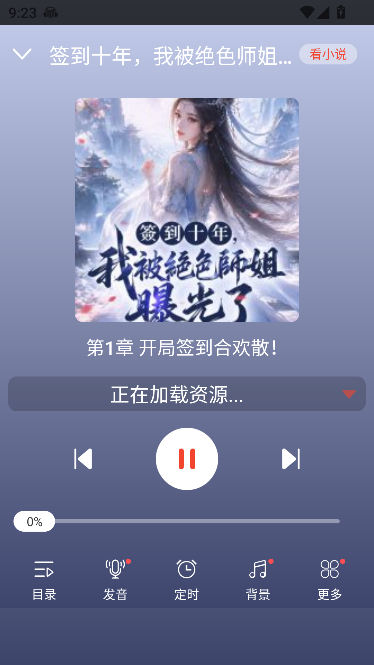Image resolution: width=374 pixels, height=665 pixels.
Task: Open the 背景 background music option
Action: (x=258, y=580)
